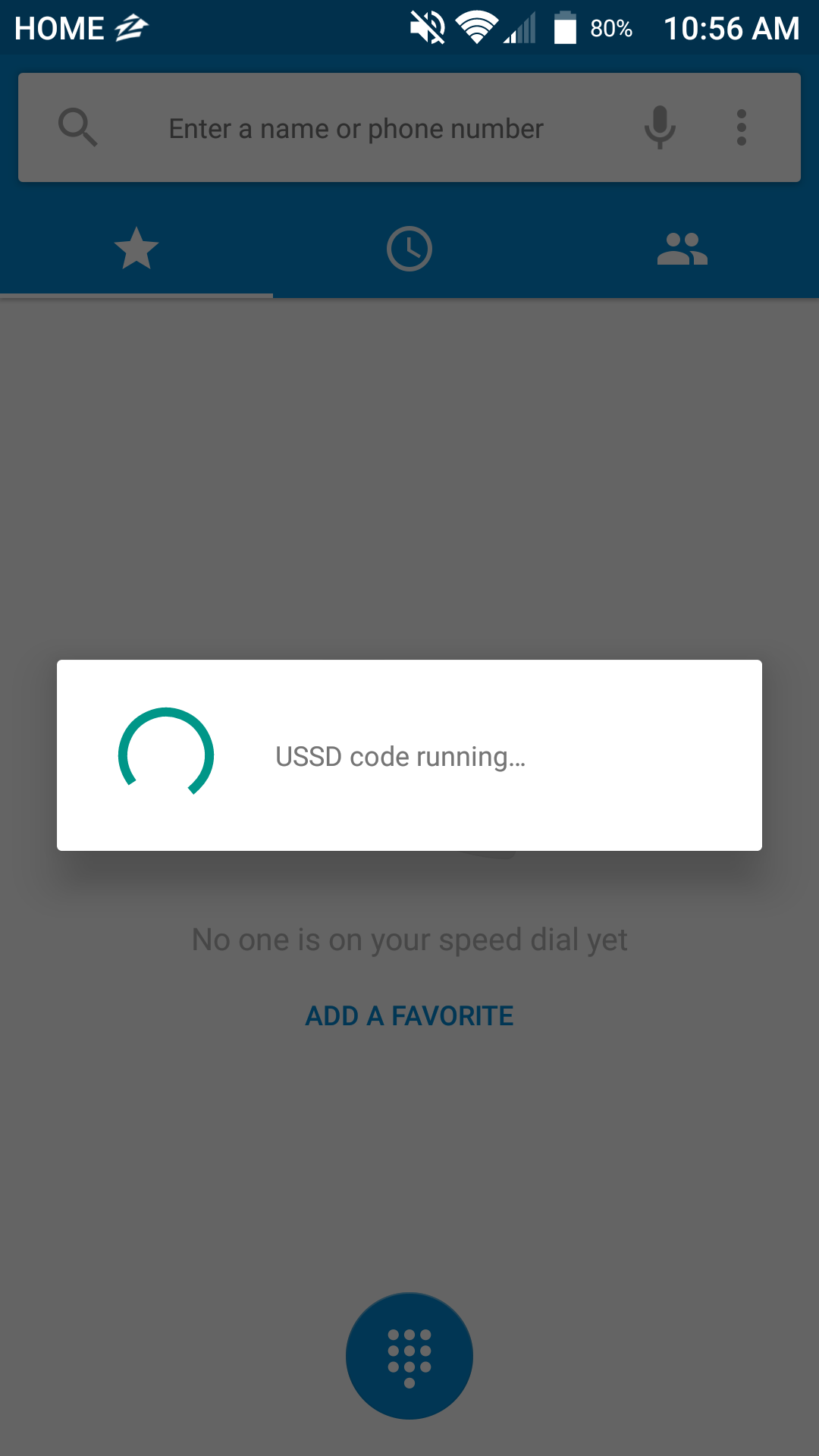Open the dialpad
The height and width of the screenshot is (1456, 819).
(x=409, y=1356)
